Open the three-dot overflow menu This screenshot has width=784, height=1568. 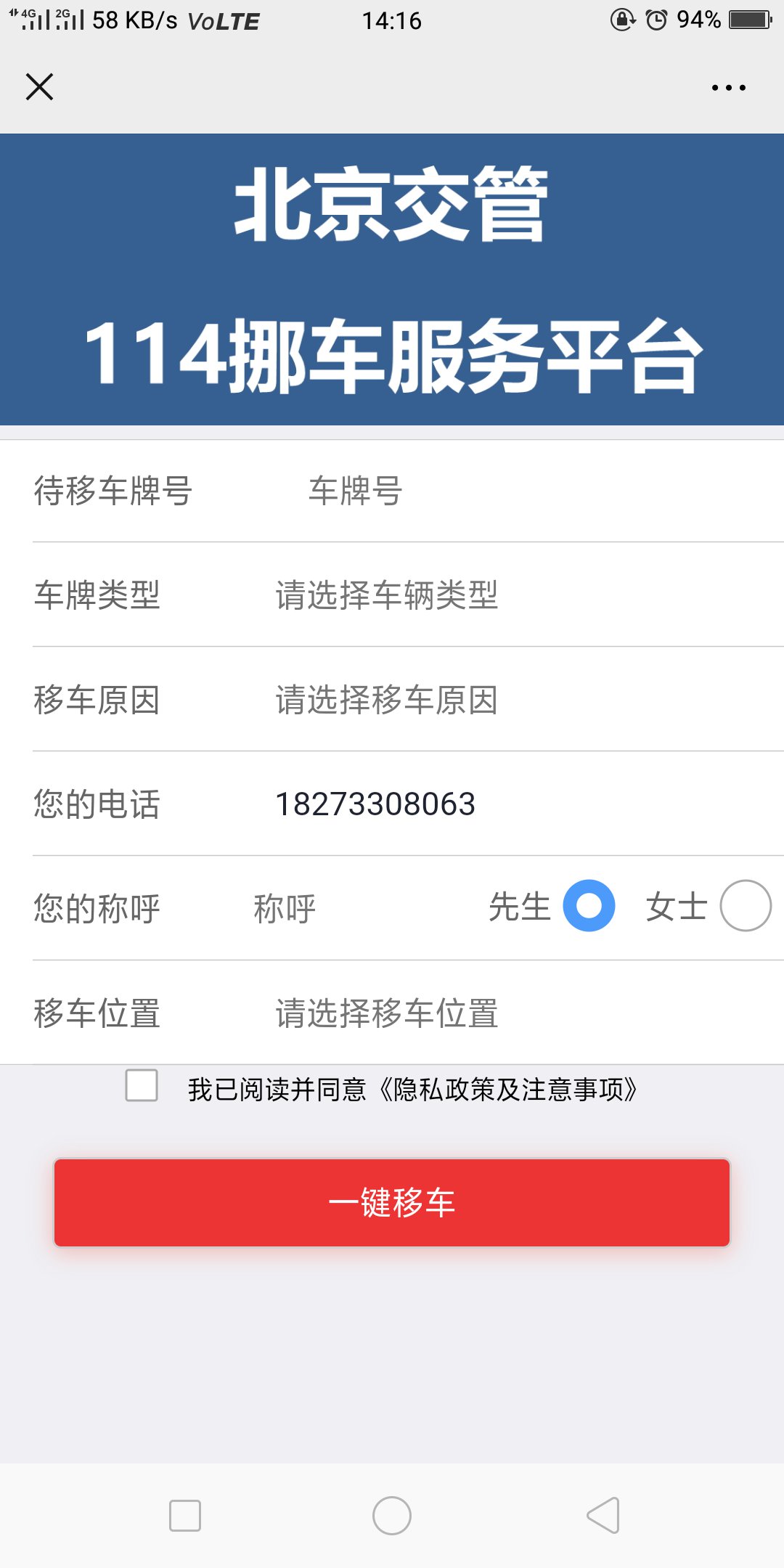click(x=728, y=88)
